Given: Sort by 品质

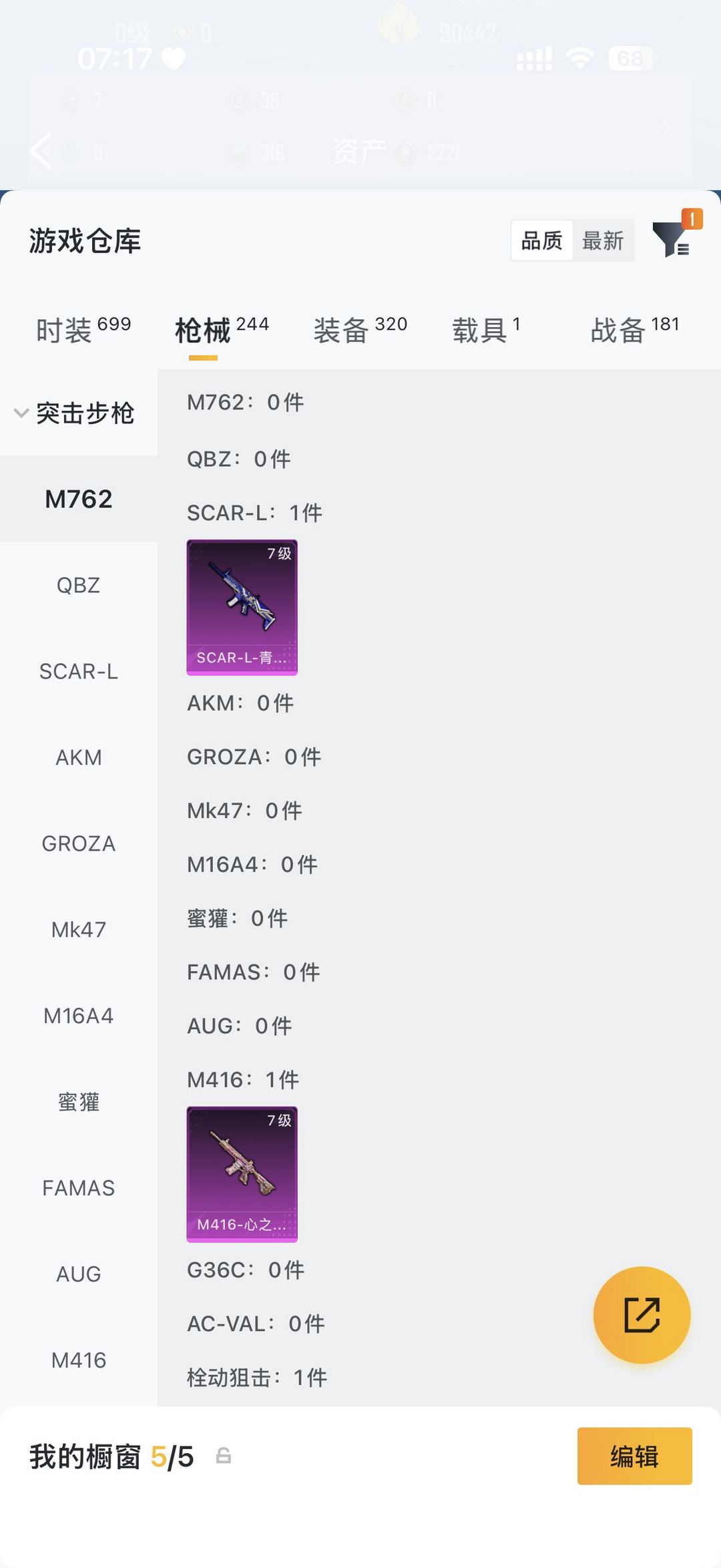Looking at the screenshot, I should click(542, 240).
